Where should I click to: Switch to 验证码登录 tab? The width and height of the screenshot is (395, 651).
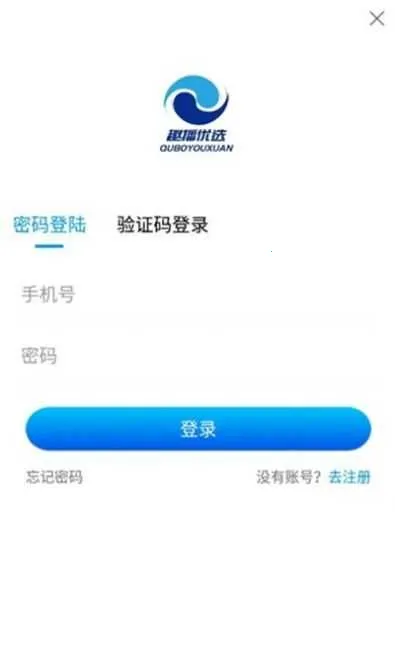tap(162, 225)
